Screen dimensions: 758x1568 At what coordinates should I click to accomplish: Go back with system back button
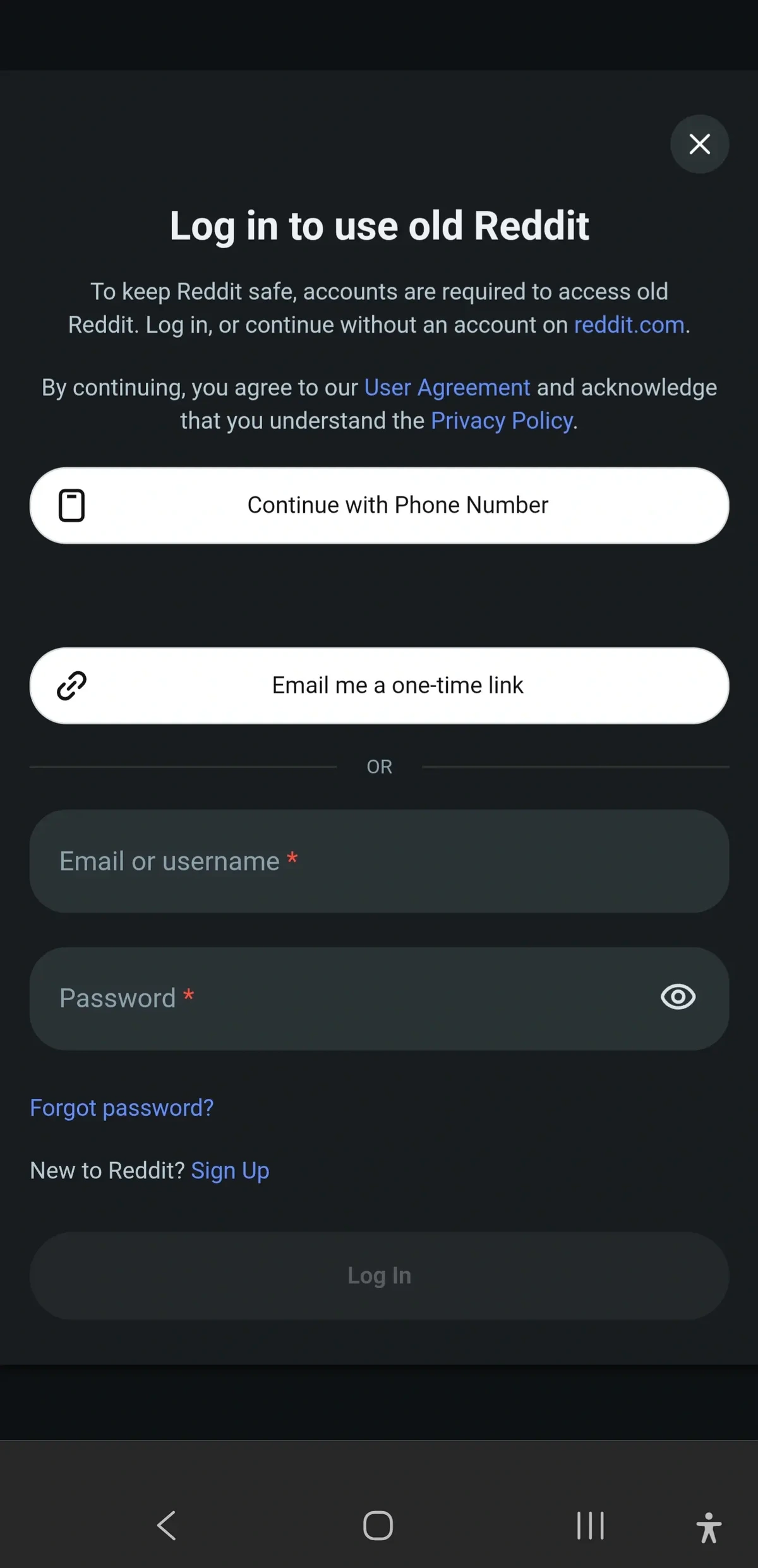[167, 1526]
